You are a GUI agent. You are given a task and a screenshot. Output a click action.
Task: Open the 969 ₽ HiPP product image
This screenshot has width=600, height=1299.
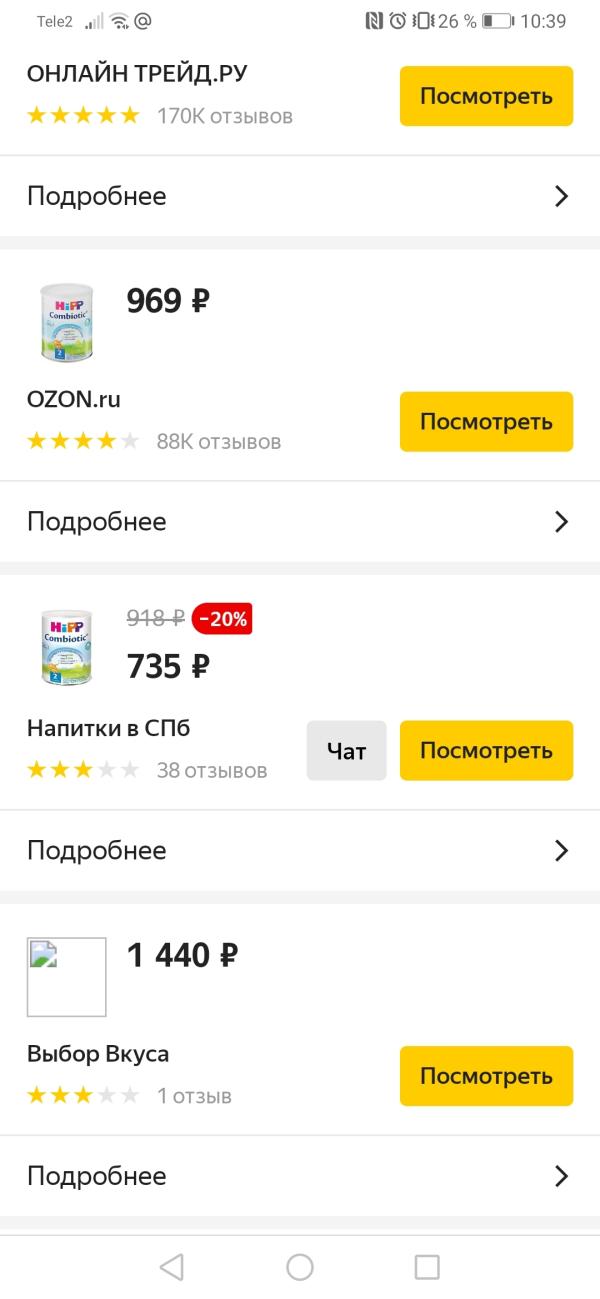pyautogui.click(x=66, y=322)
